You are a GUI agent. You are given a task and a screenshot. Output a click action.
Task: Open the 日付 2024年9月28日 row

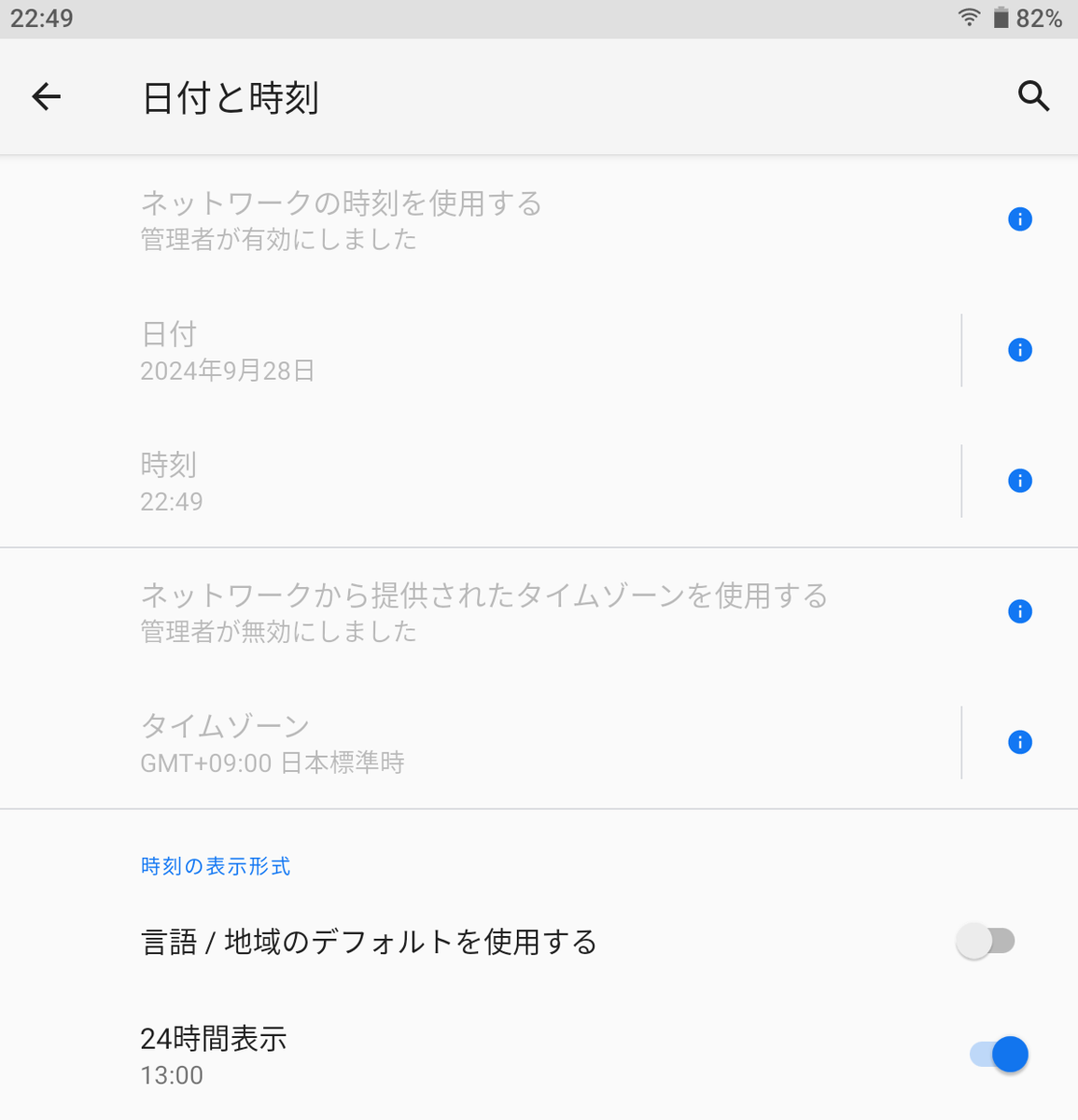(481, 351)
